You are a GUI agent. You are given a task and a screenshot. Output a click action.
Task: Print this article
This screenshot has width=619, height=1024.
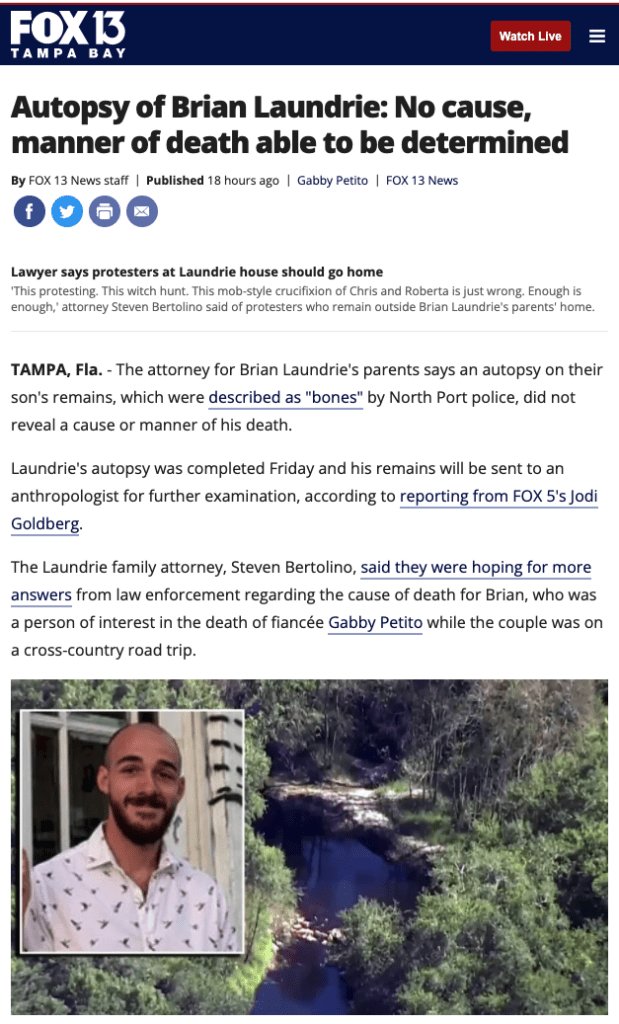[x=104, y=211]
